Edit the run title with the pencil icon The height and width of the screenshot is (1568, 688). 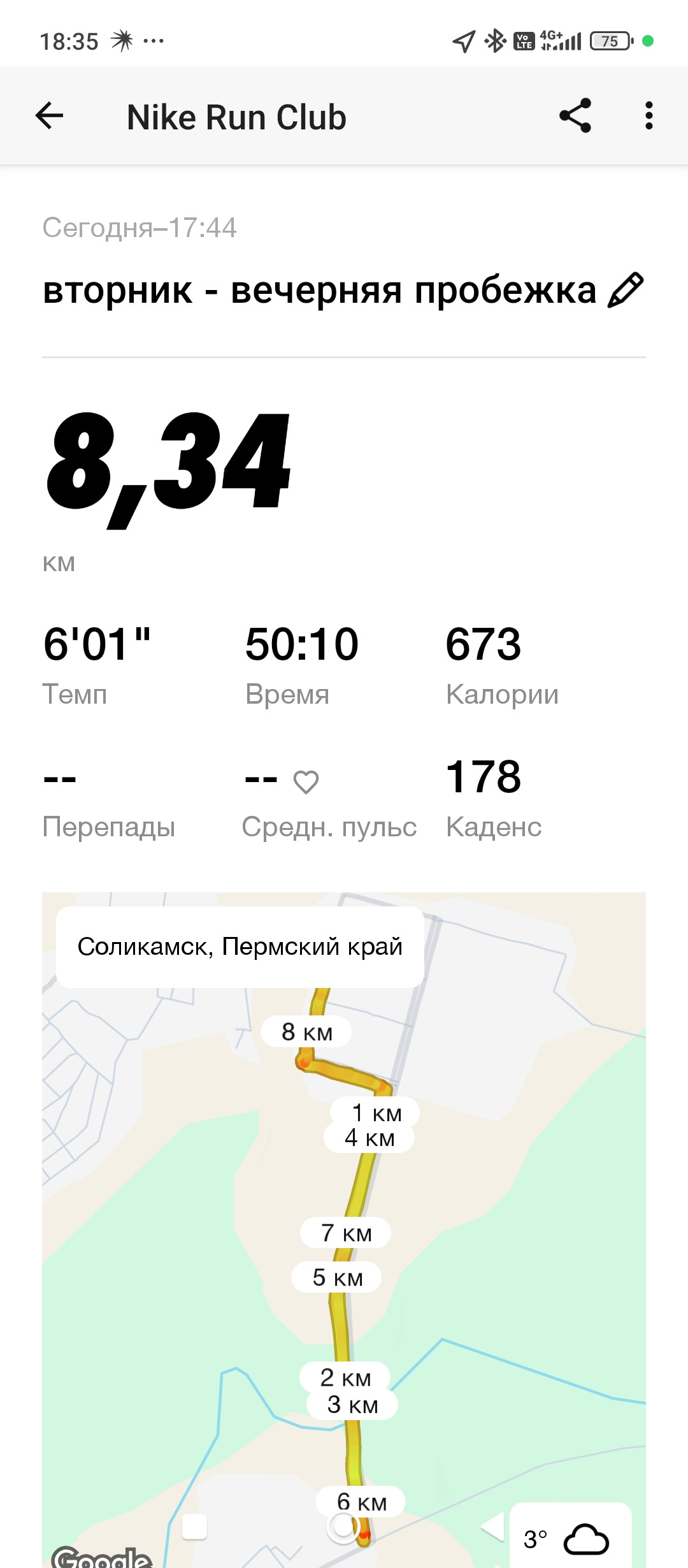point(626,290)
